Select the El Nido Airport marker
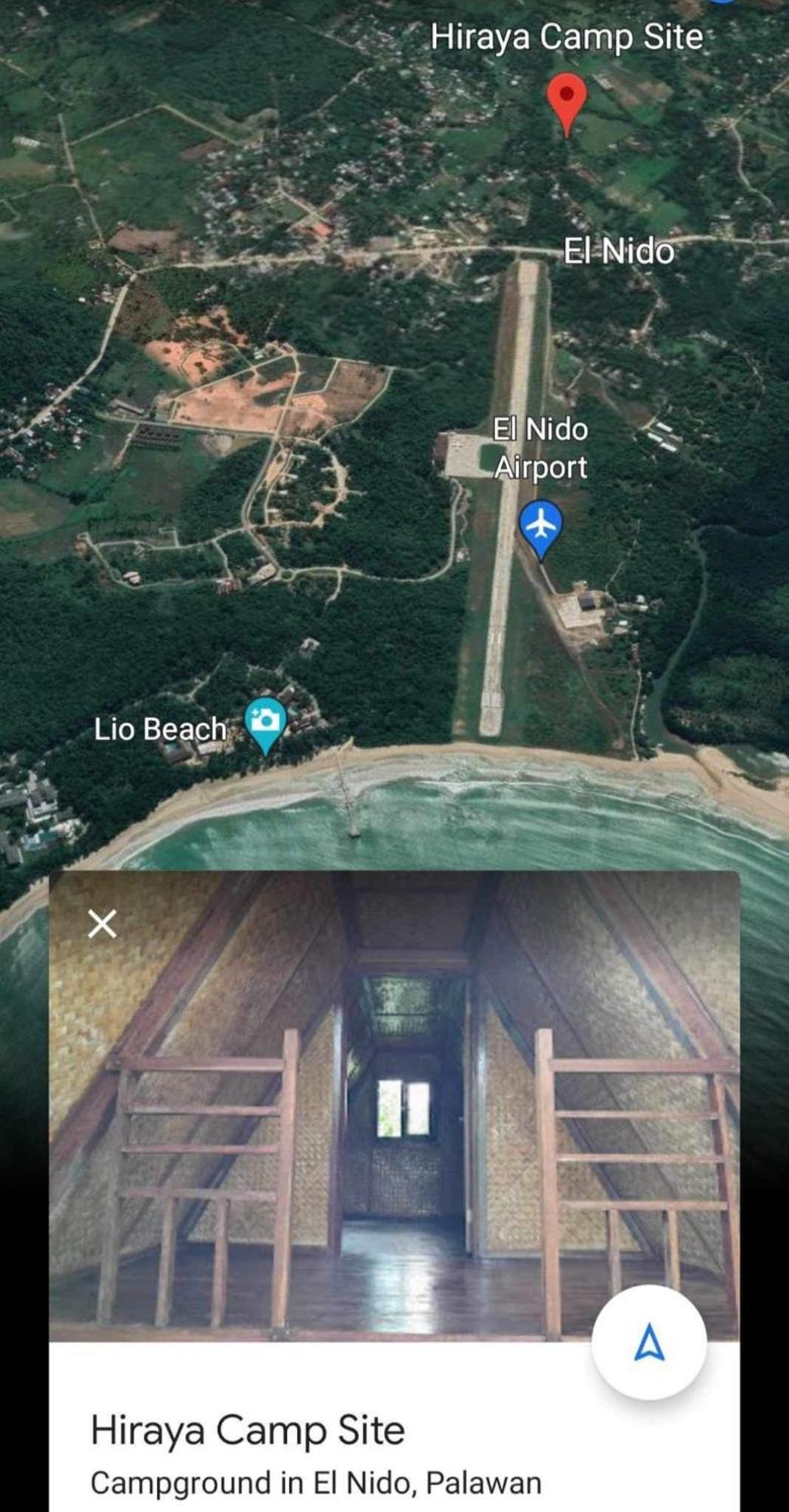Viewport: 789px width, 1512px height. (x=541, y=527)
